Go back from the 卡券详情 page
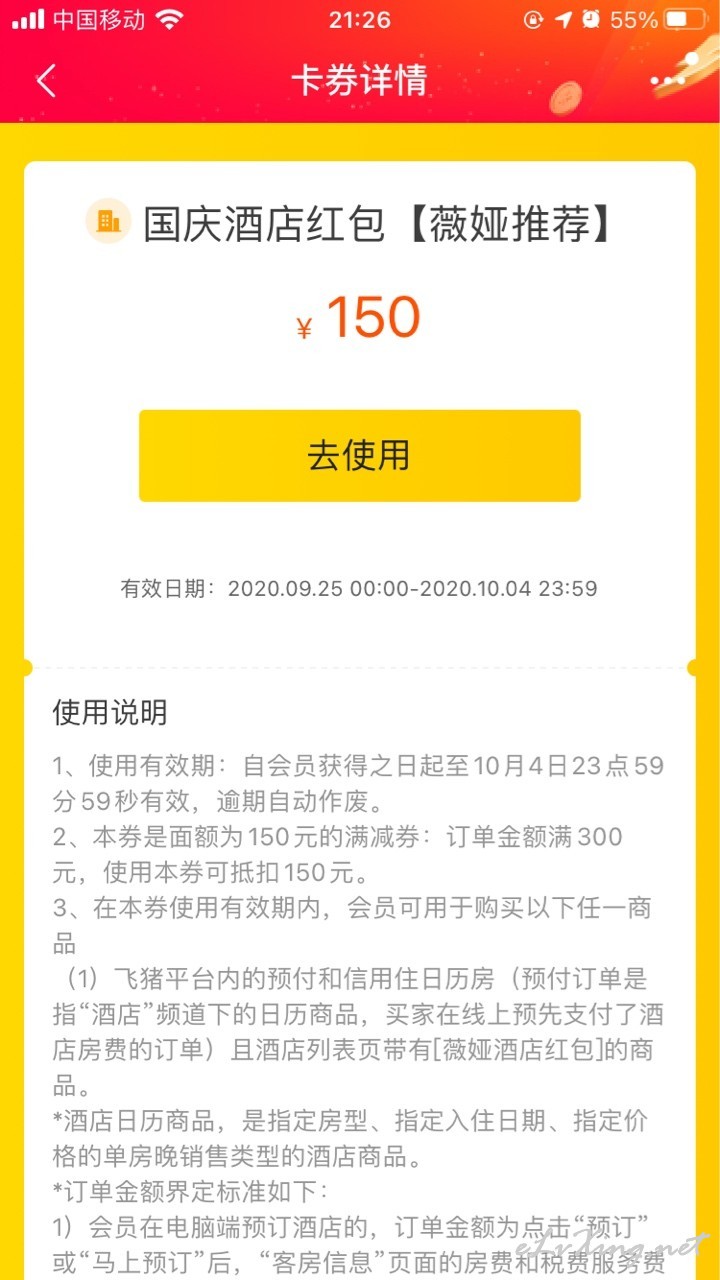 click(46, 81)
